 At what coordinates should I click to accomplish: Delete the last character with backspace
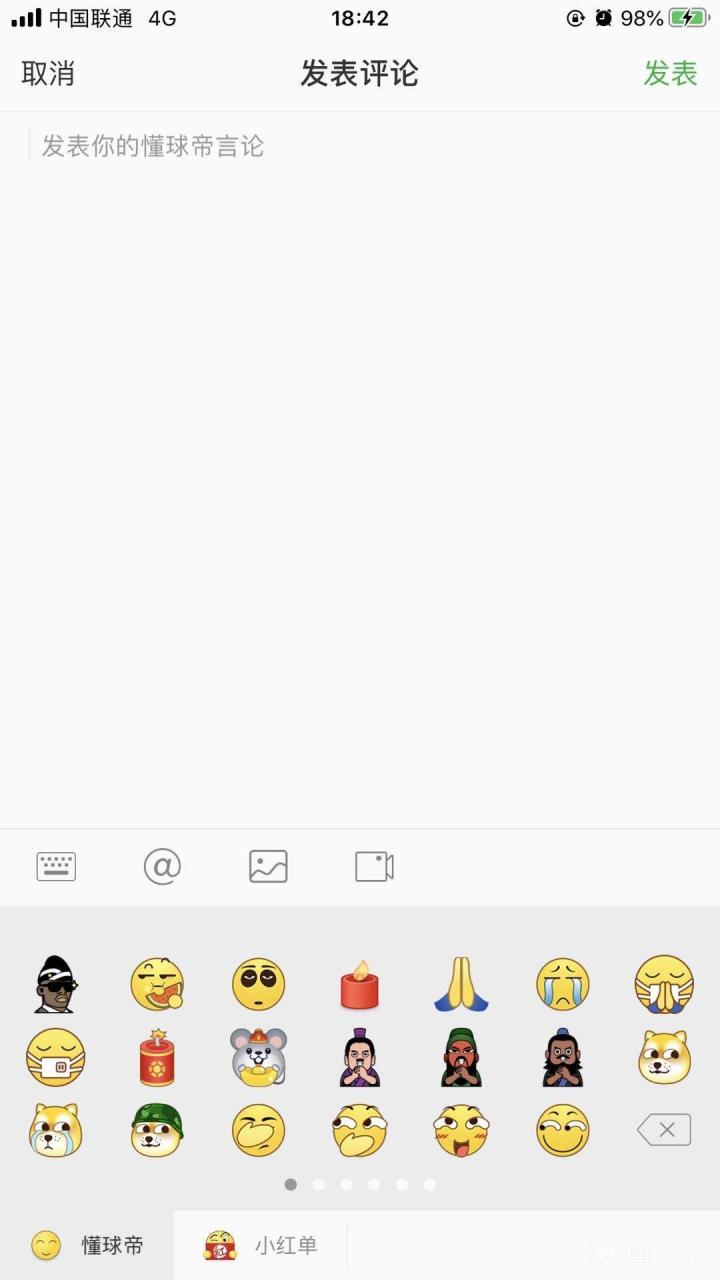[x=664, y=1130]
